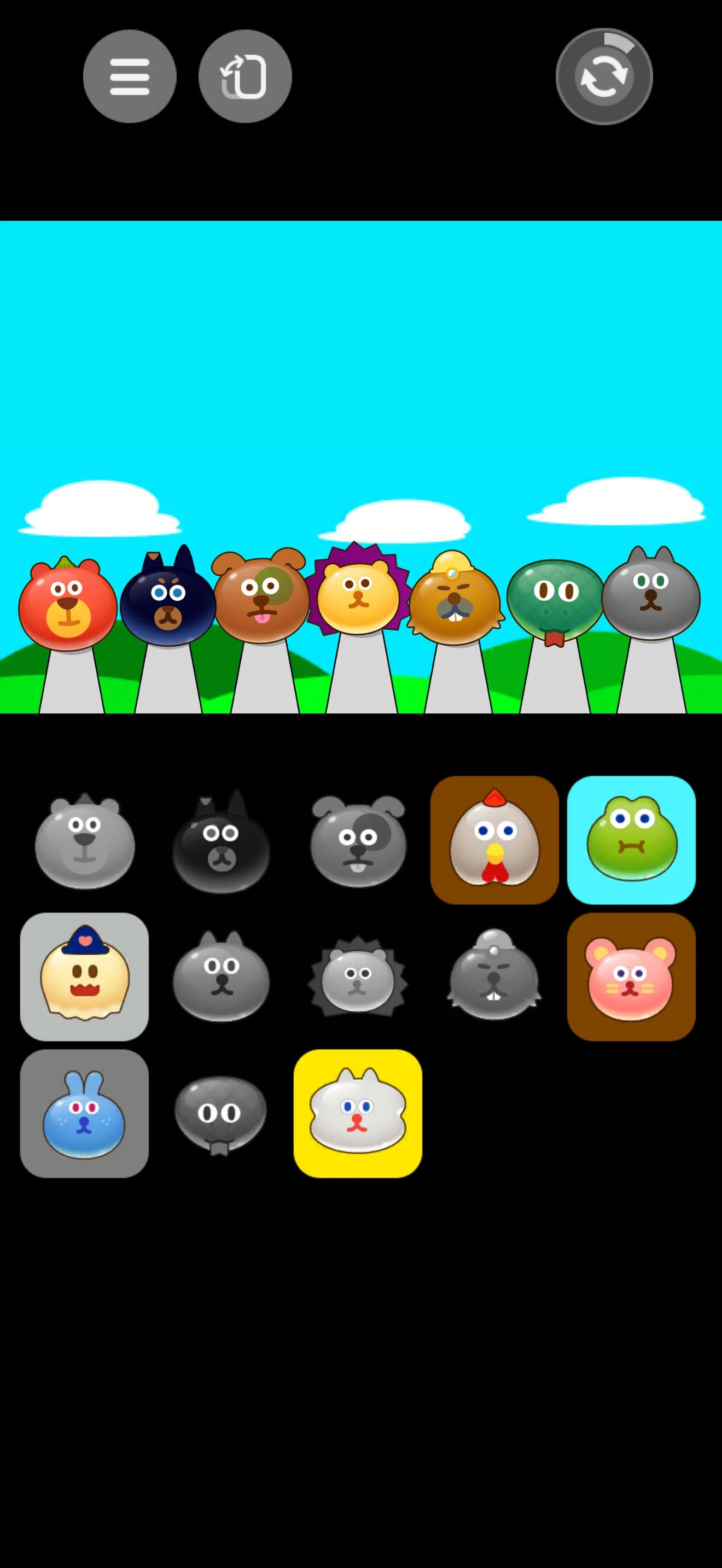
Task: Tap the shuffle characters icon
Action: [x=243, y=75]
